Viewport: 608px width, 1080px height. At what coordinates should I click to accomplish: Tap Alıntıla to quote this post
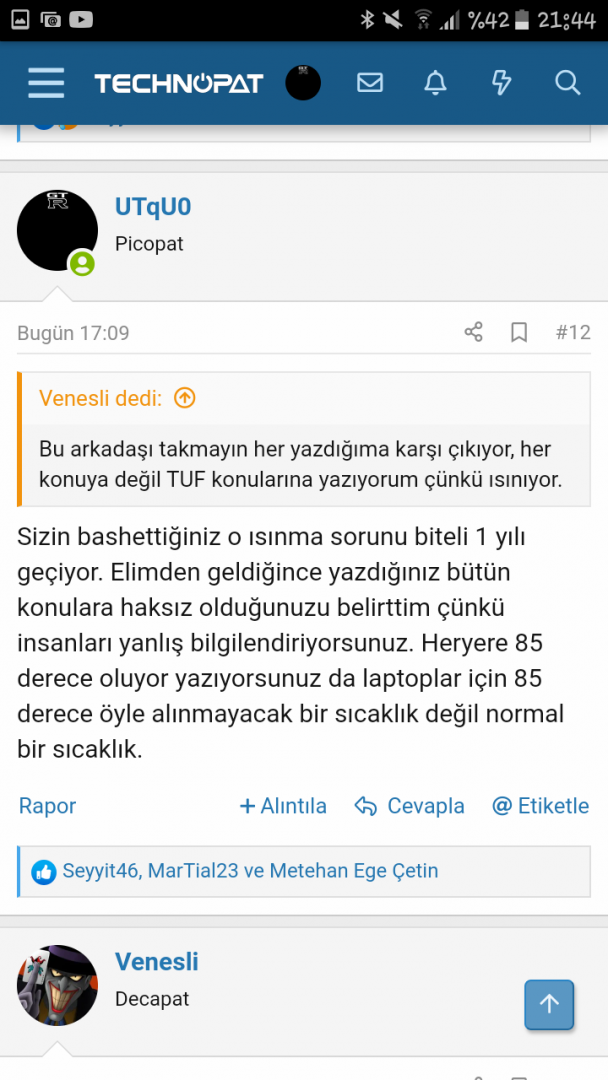[x=283, y=806]
